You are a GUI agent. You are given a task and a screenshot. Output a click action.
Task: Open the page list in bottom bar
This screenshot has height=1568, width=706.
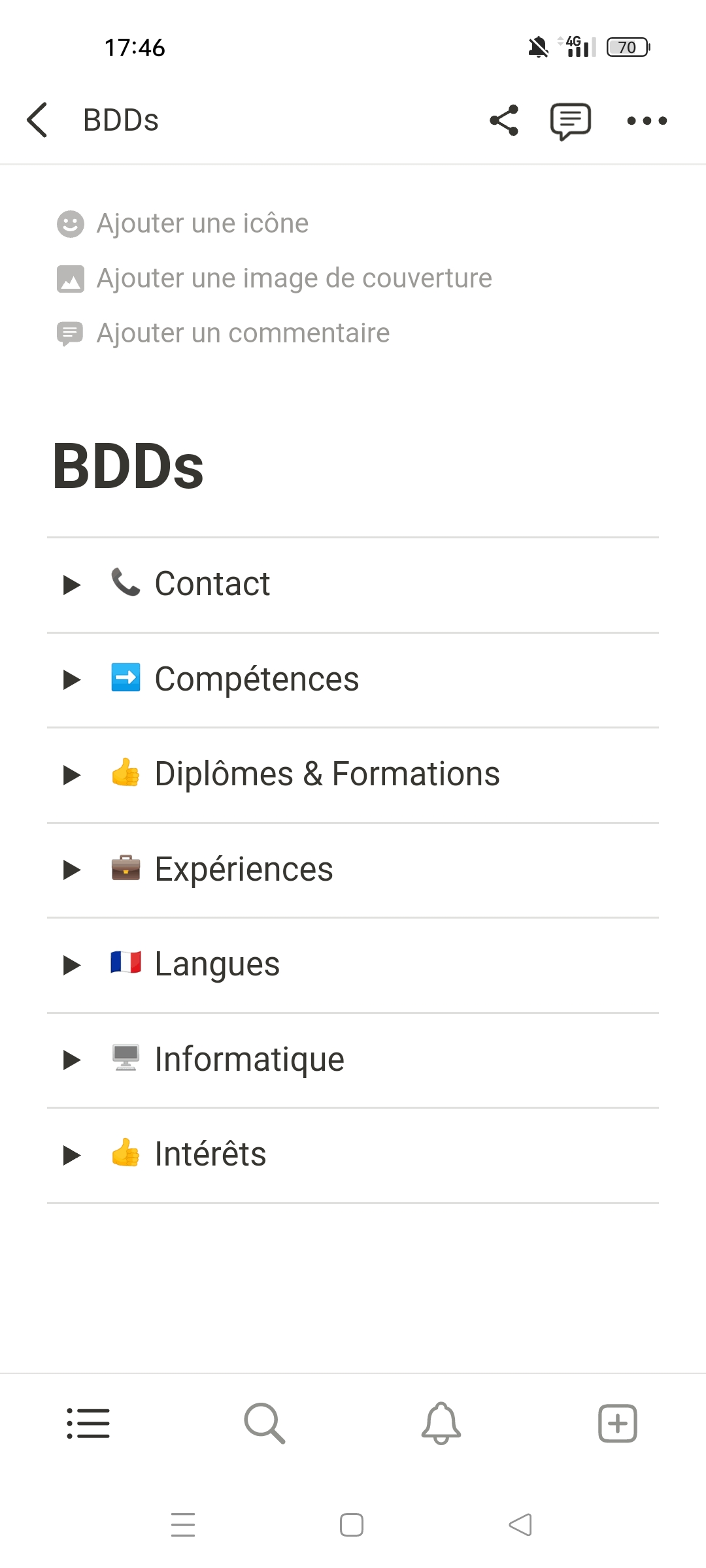click(88, 1423)
